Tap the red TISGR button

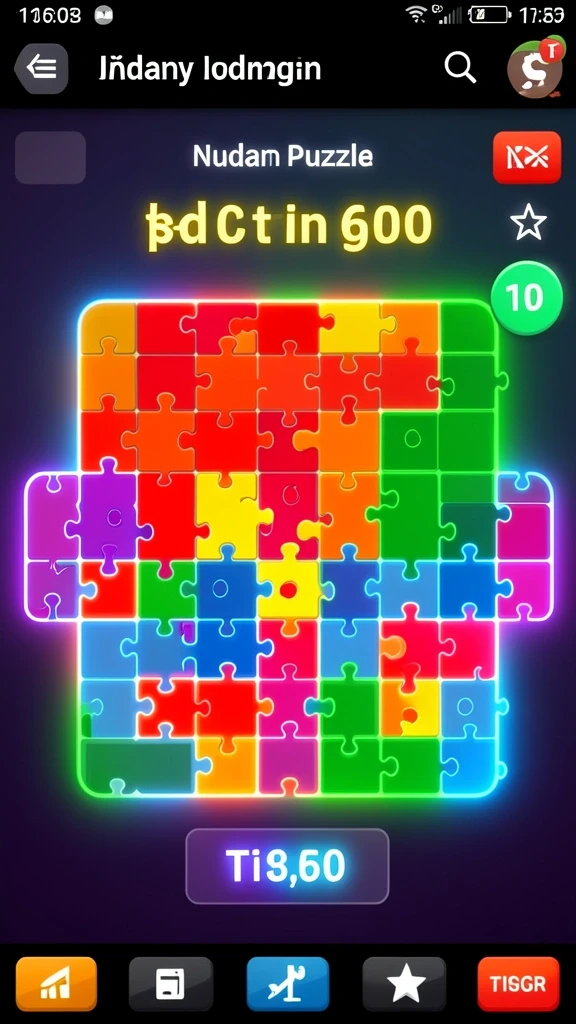(519, 984)
